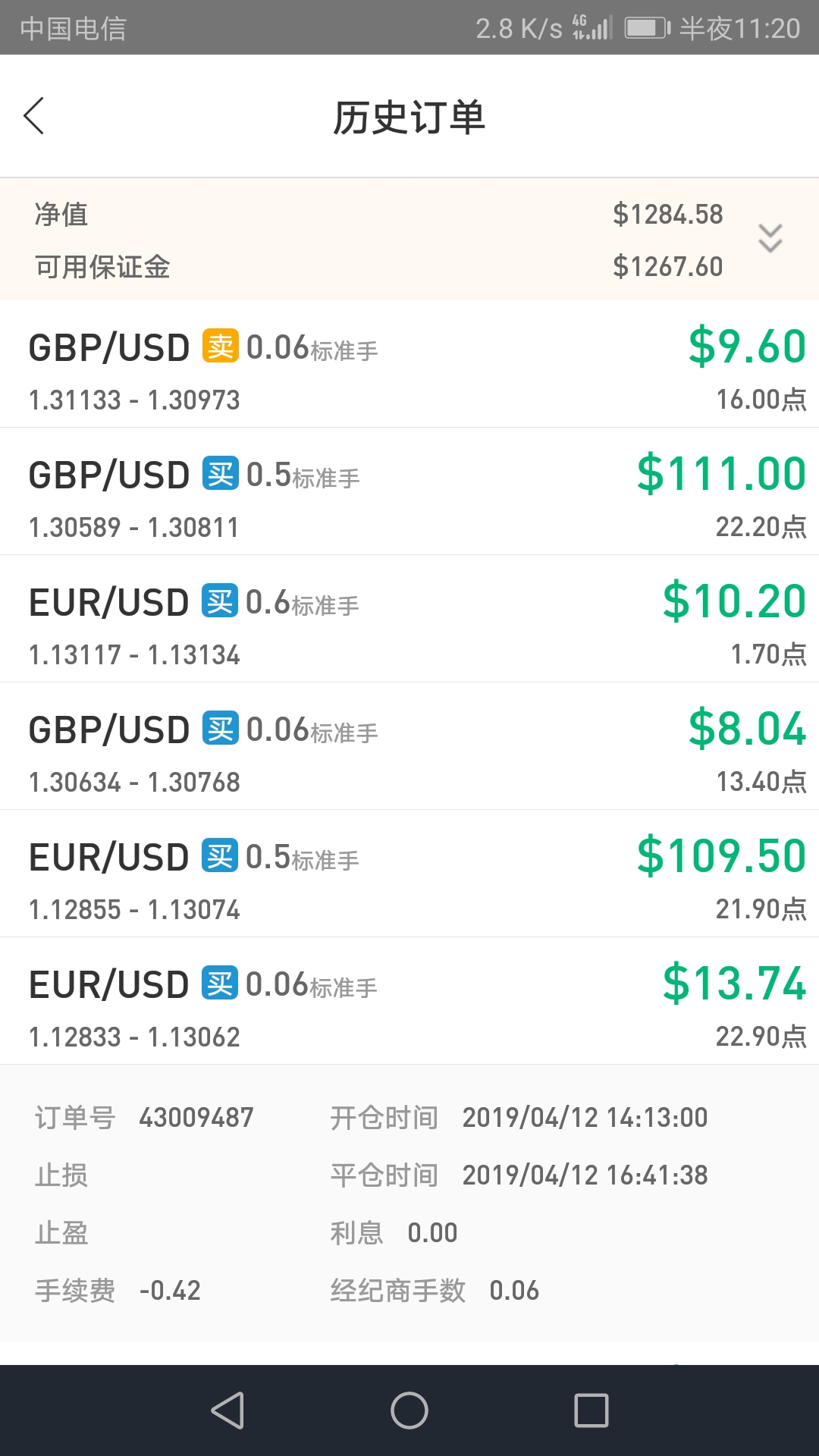This screenshot has height=1456, width=819.
Task: Open the GBP/USD order with $8.04 profit
Action: click(409, 747)
